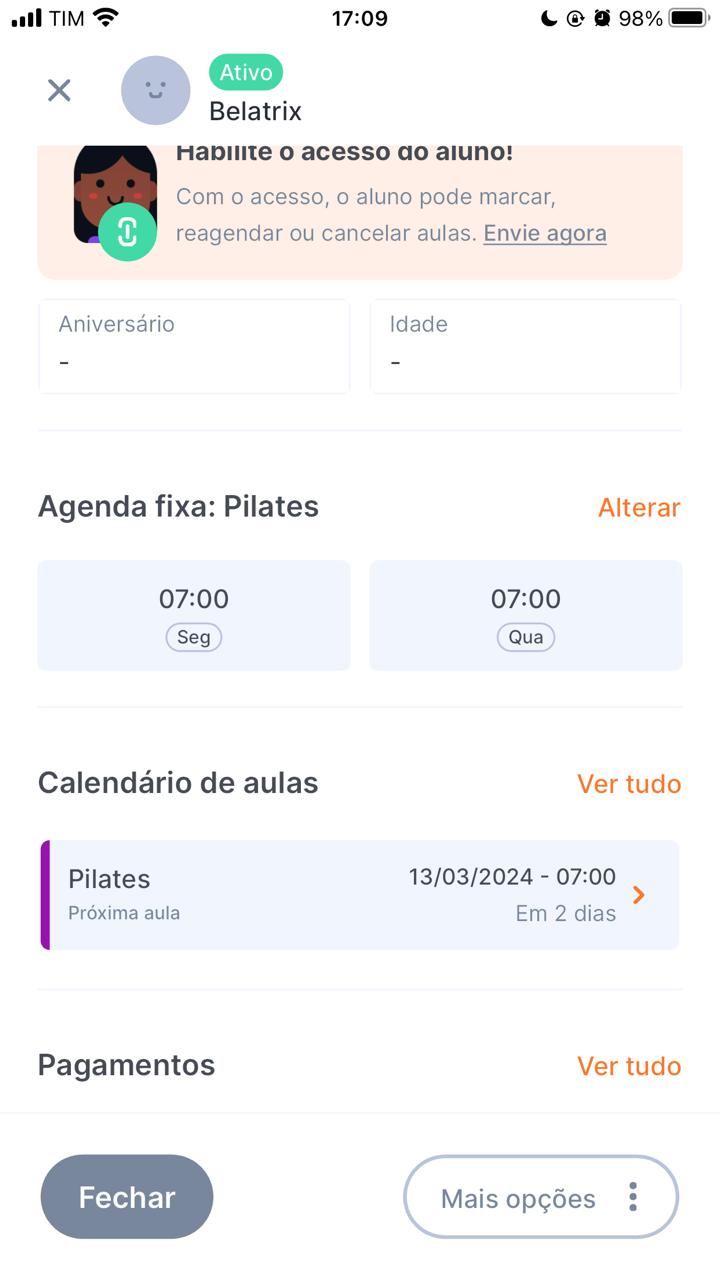Open Belatrix's profile avatar
Viewport: 720px width, 1280px height.
[156, 91]
